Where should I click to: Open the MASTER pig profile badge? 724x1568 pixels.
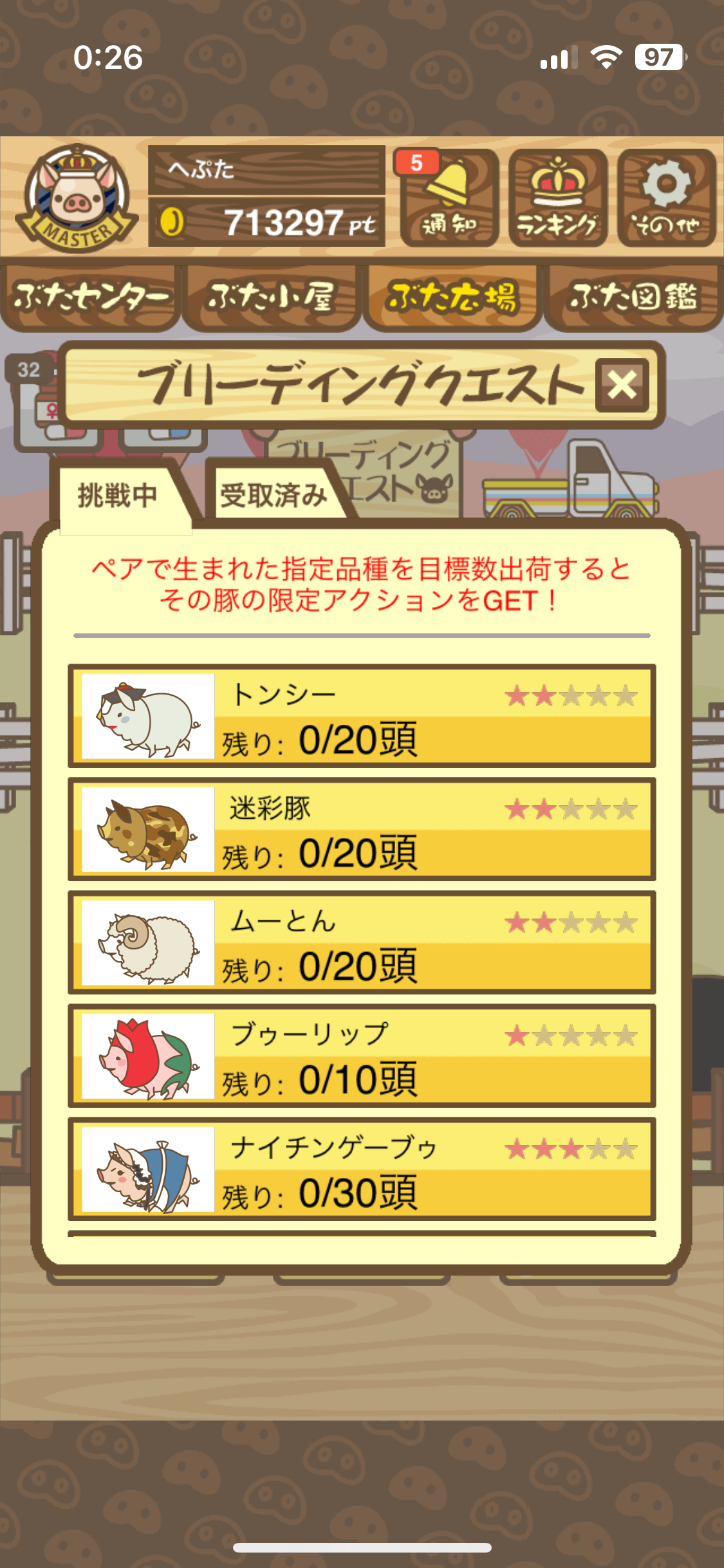pyautogui.click(x=76, y=198)
